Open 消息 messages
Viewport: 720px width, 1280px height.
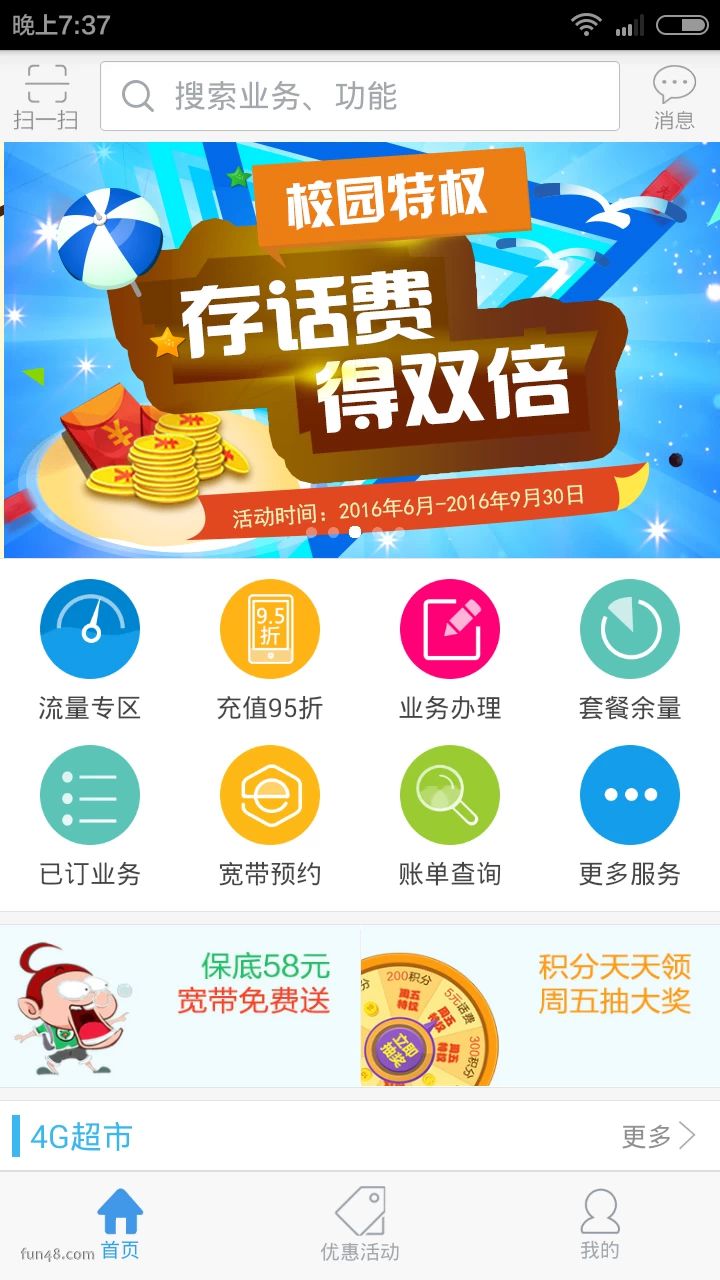point(674,96)
